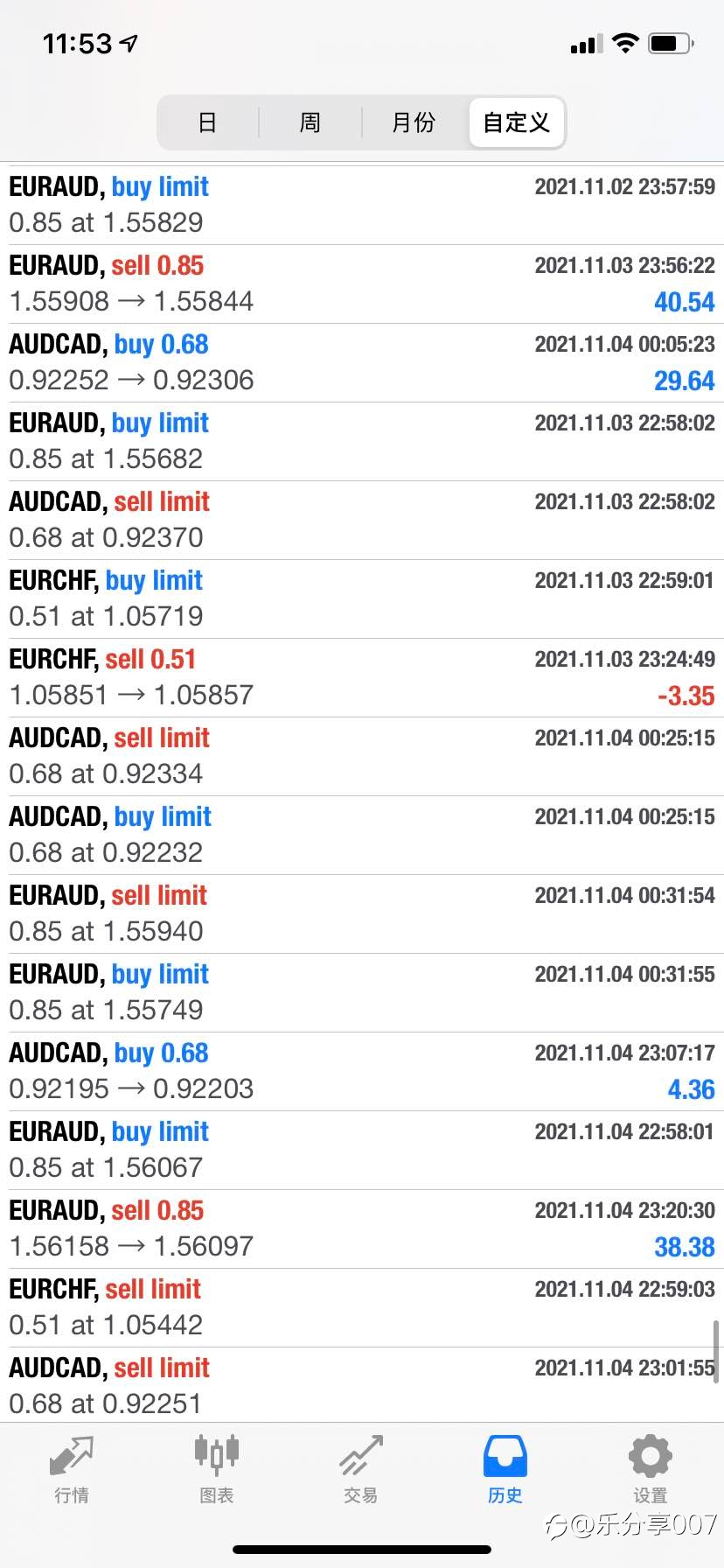The image size is (724, 1568).
Task: Open EURCHF sell limit order at 1.05442
Action: 362,1308
